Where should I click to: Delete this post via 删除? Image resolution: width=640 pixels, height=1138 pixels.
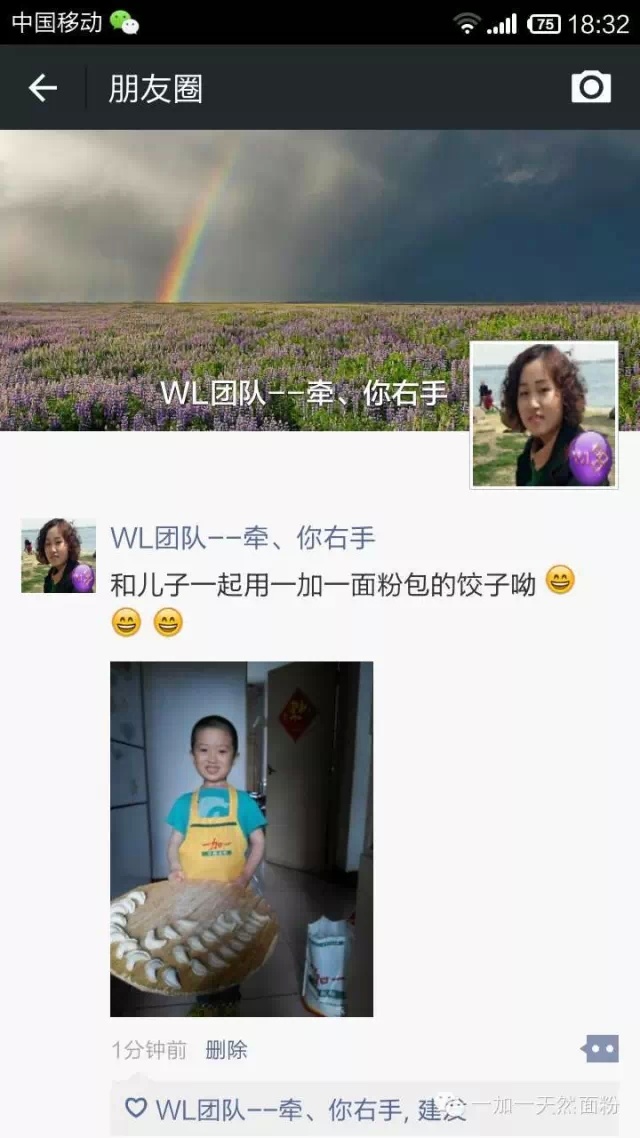[226, 1050]
